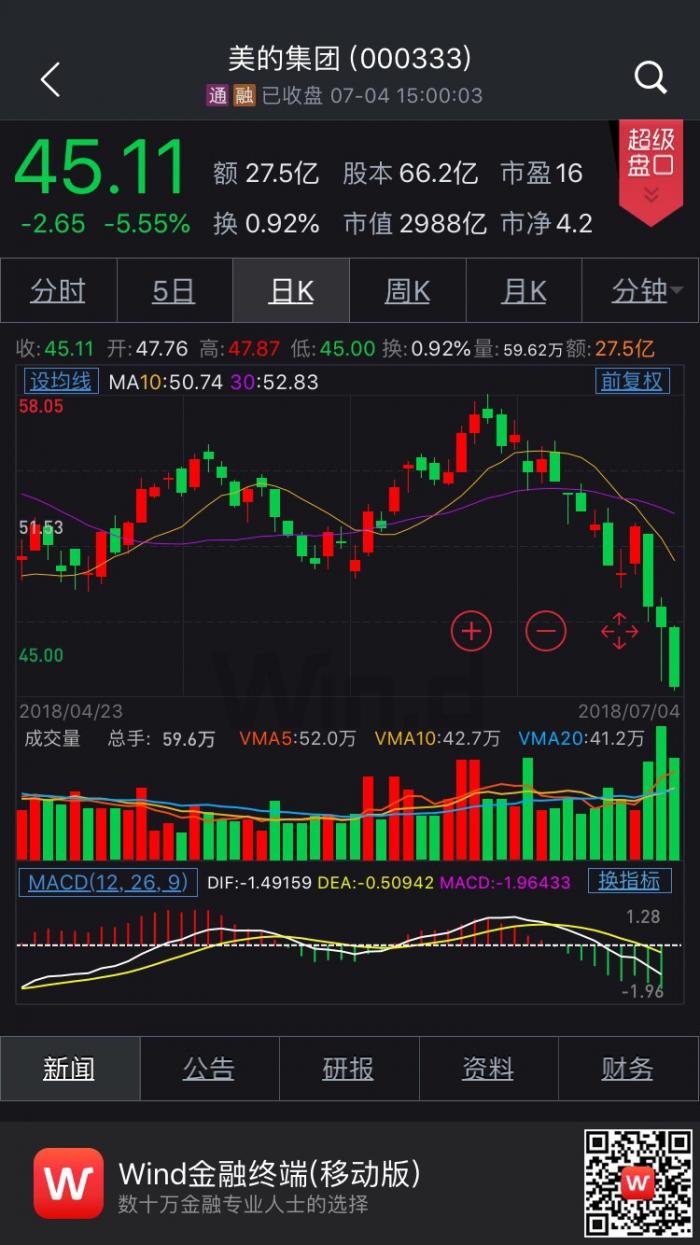Open the 分钟 interval dropdown

coord(642,291)
